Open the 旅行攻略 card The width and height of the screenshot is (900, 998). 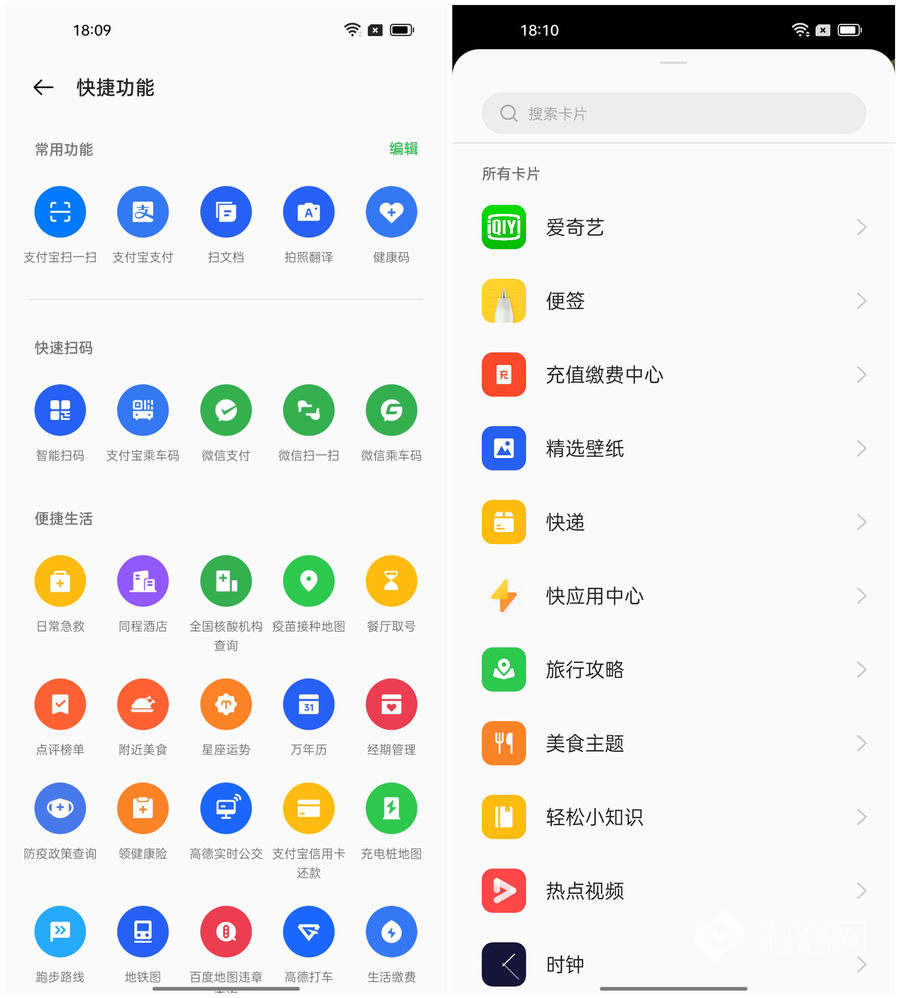click(673, 670)
